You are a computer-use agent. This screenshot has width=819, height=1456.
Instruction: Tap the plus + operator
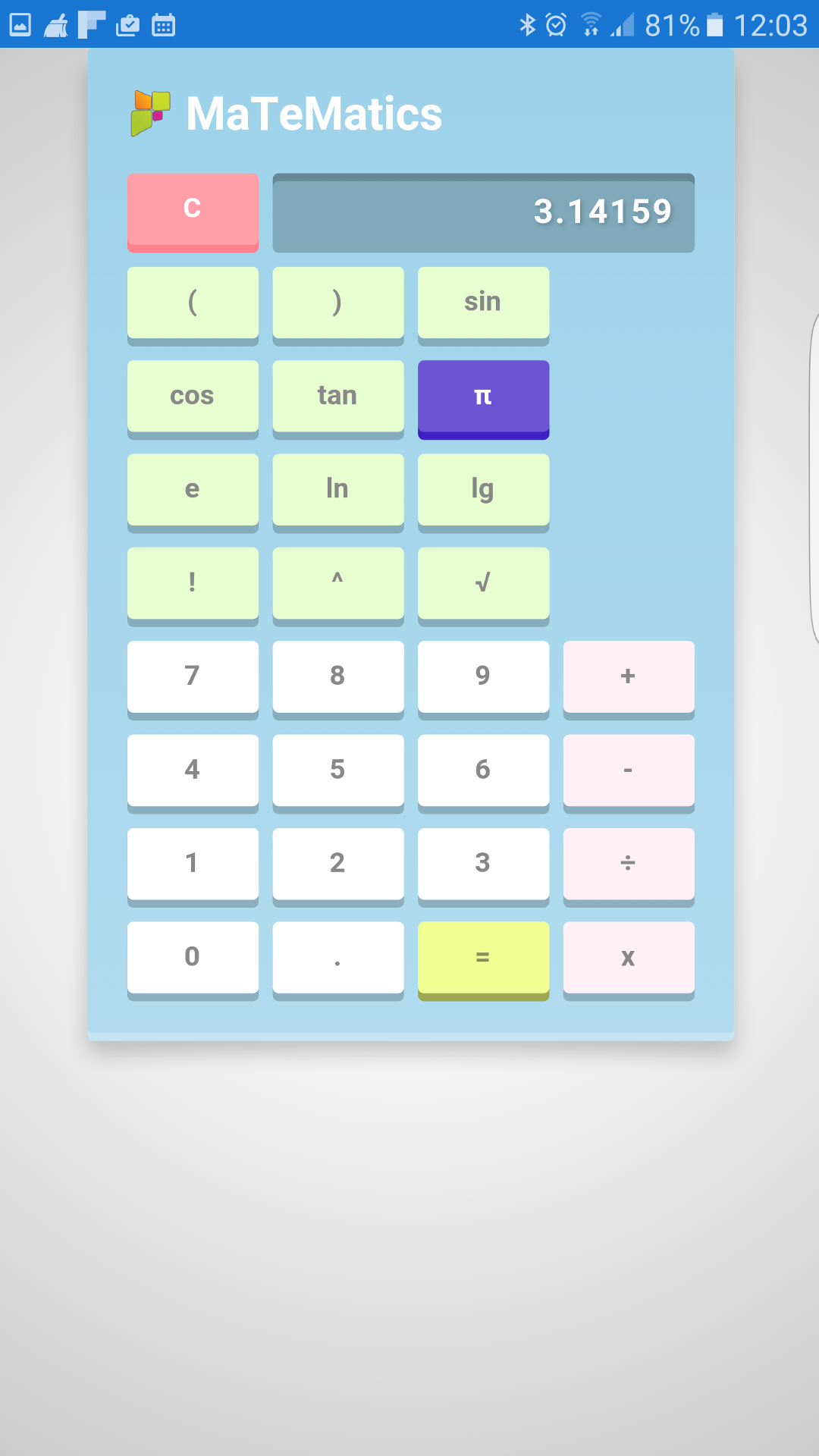point(629,676)
